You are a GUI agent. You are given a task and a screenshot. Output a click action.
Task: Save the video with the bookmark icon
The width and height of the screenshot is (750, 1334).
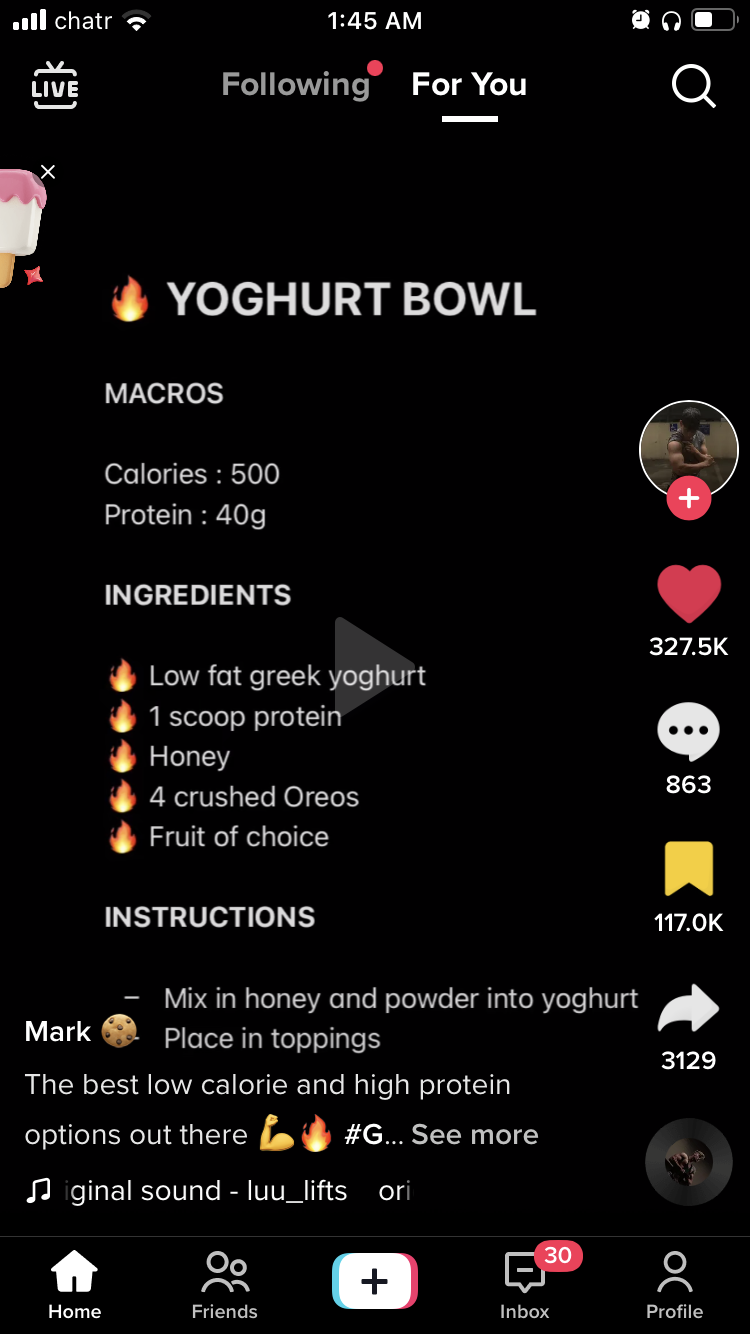click(688, 869)
